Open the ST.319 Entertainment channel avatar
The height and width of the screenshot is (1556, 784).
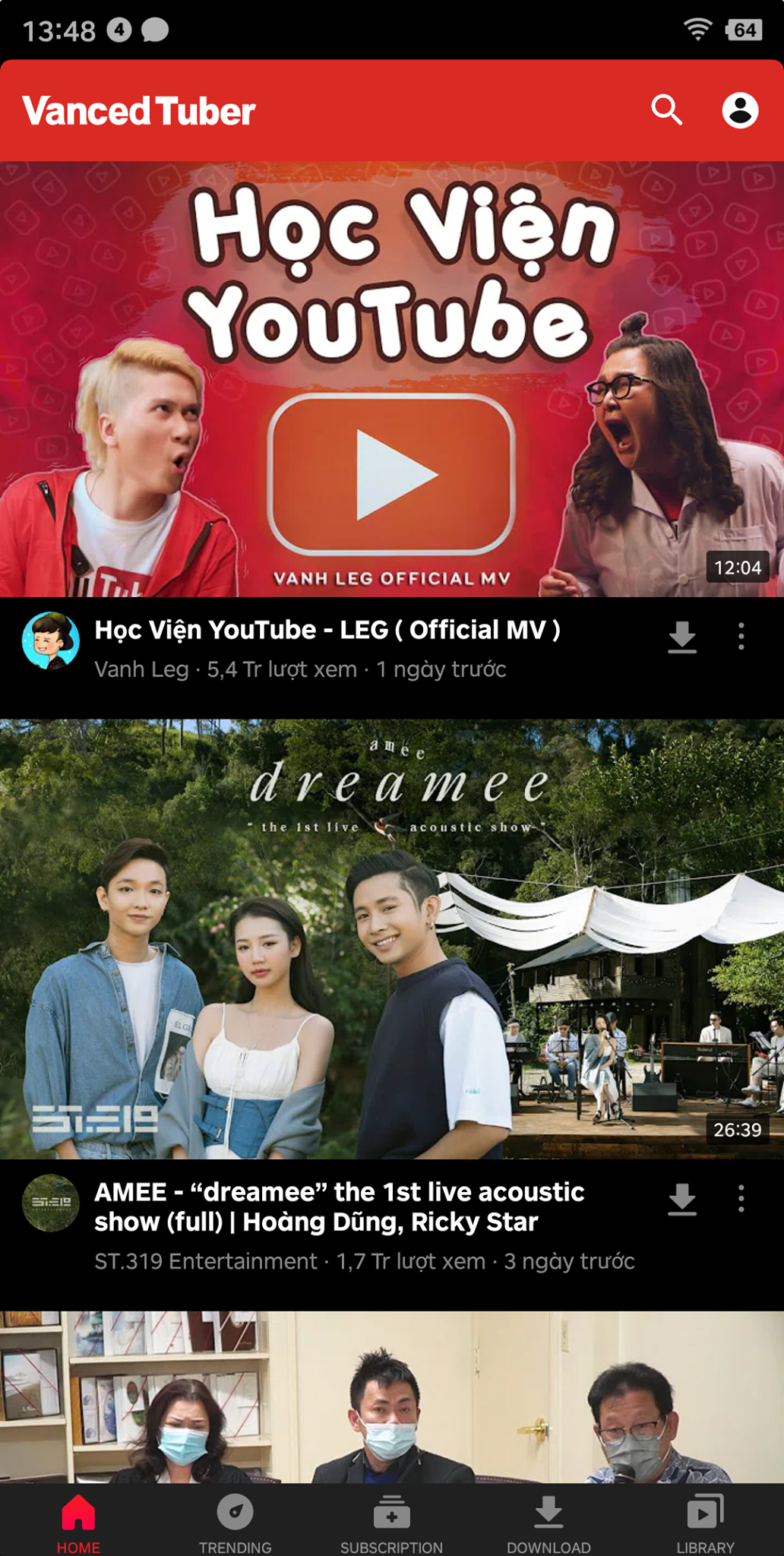(x=51, y=1203)
